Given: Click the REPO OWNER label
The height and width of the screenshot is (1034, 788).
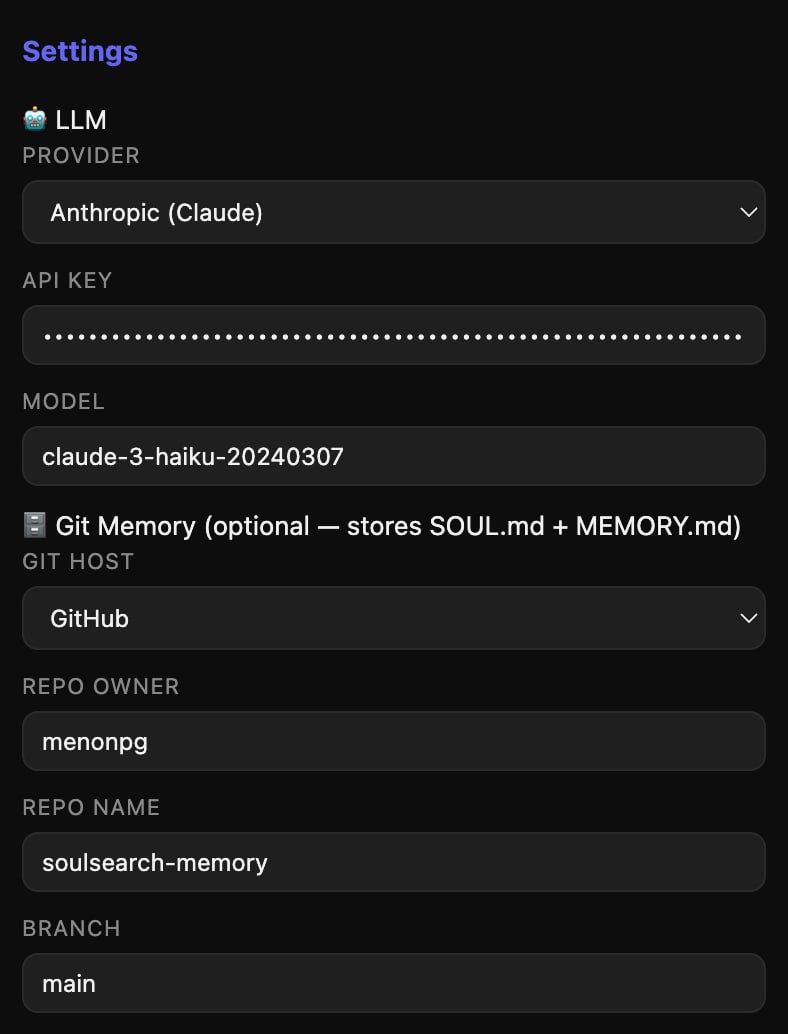Looking at the screenshot, I should coord(101,686).
